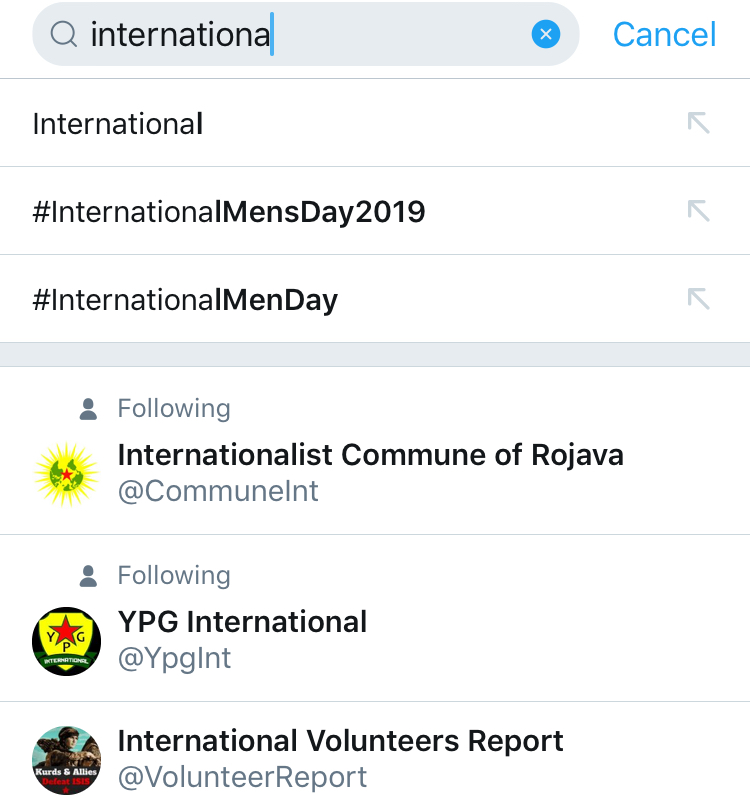Open Internationalist Commune of Rojava profile avatar

coord(66,471)
